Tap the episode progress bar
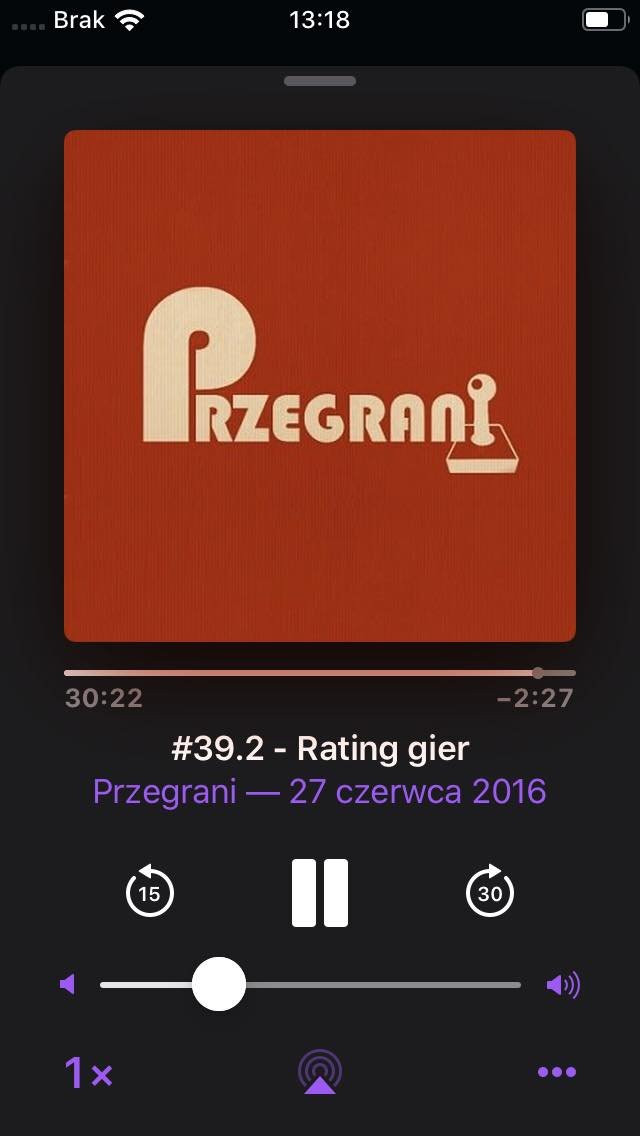The height and width of the screenshot is (1136, 640). [320, 673]
